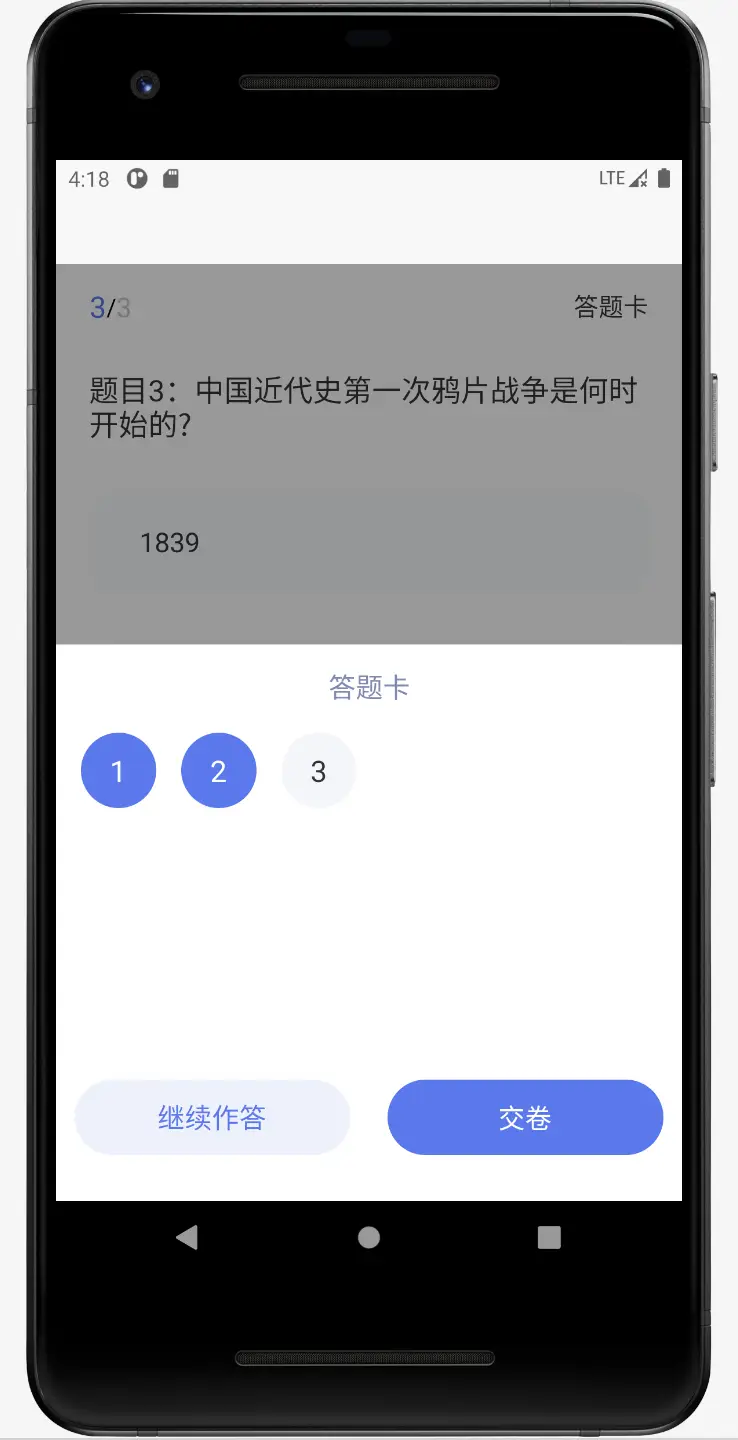Tap 继续作答 to continue answering
Image resolution: width=738 pixels, height=1440 pixels.
[212, 1117]
